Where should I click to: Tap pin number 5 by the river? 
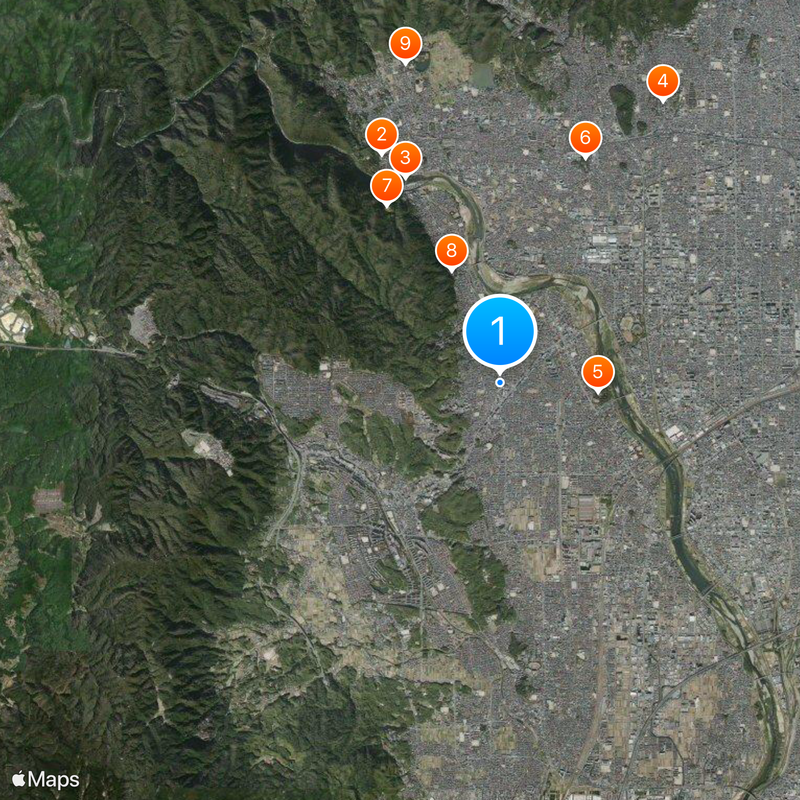[597, 373]
